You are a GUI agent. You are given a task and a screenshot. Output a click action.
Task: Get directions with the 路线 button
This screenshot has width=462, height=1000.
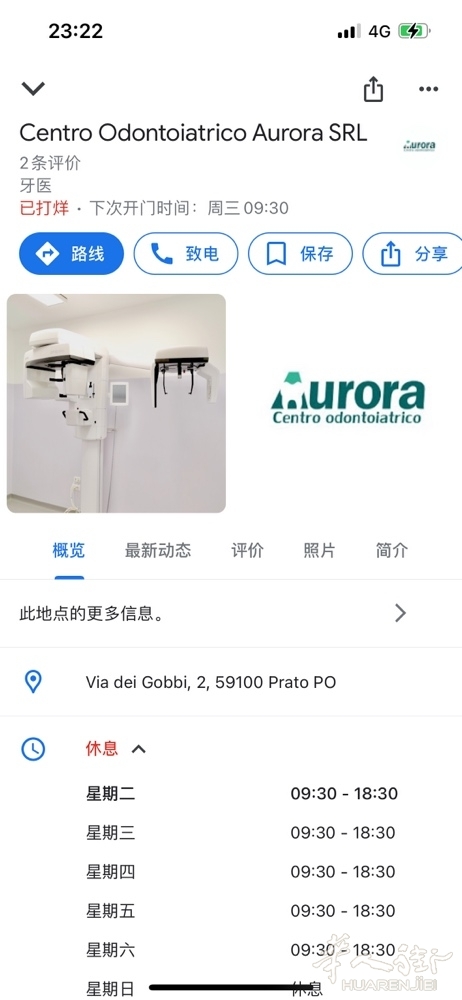tap(71, 254)
